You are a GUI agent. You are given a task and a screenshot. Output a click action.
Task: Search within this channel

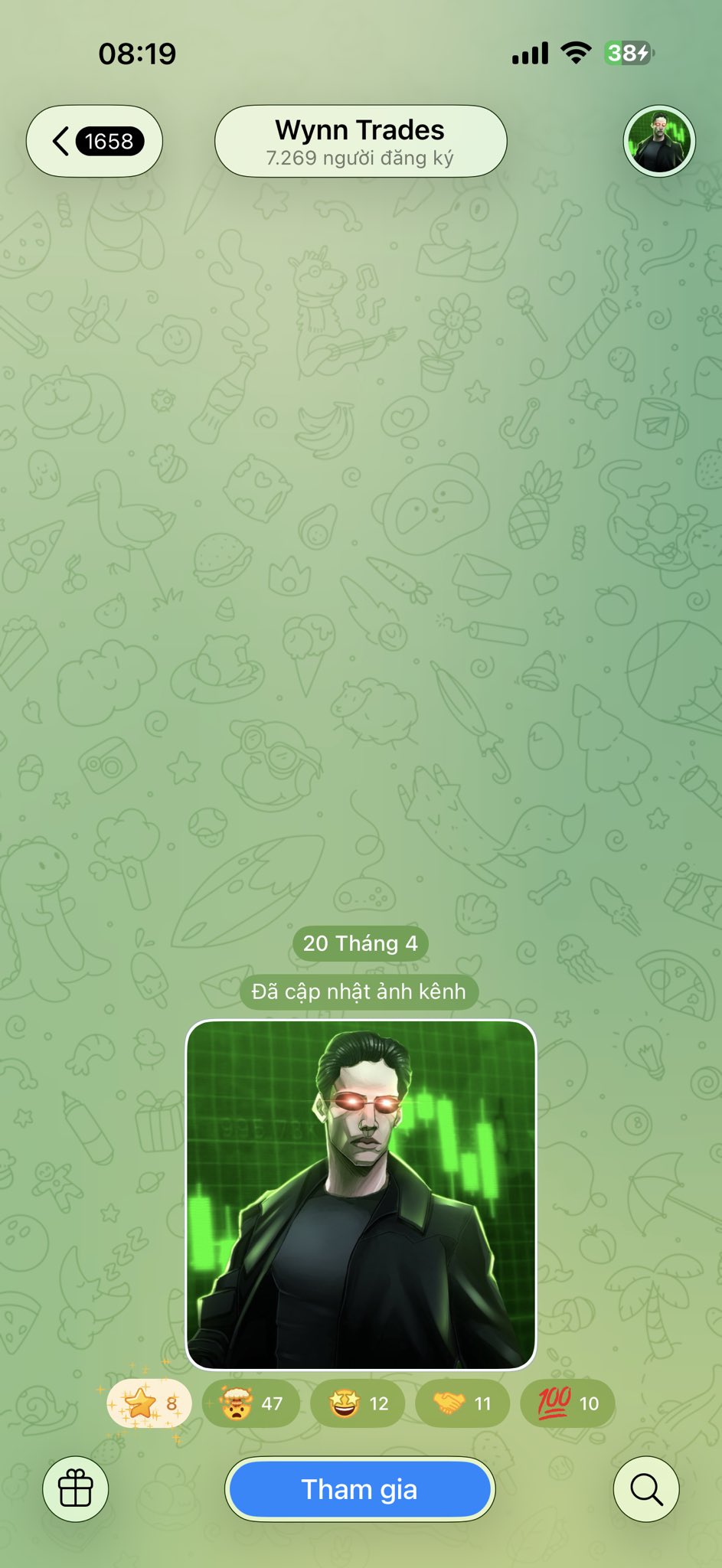[646, 1489]
